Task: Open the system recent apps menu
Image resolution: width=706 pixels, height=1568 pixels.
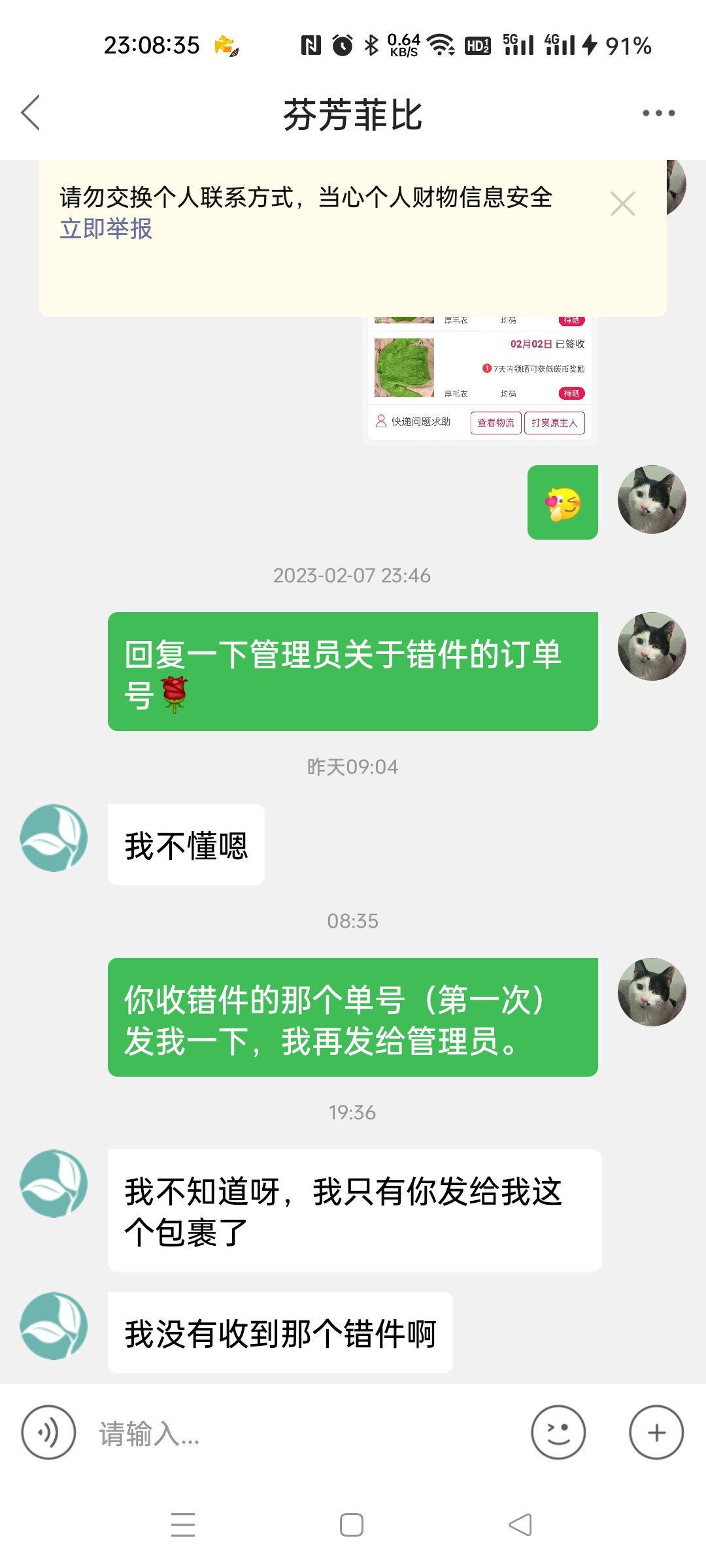Action: click(x=183, y=1525)
